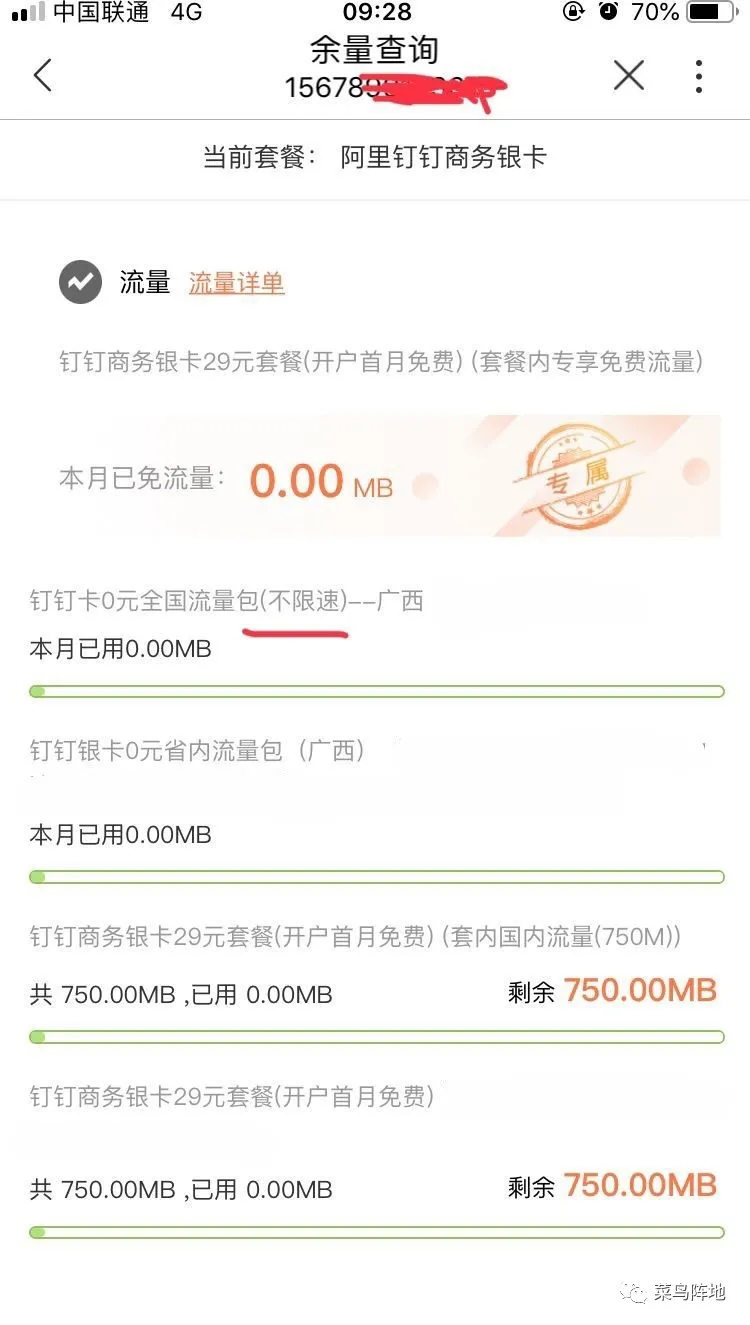The width and height of the screenshot is (750, 1325).
Task: Open the 流量详单 link
Action: point(237,283)
